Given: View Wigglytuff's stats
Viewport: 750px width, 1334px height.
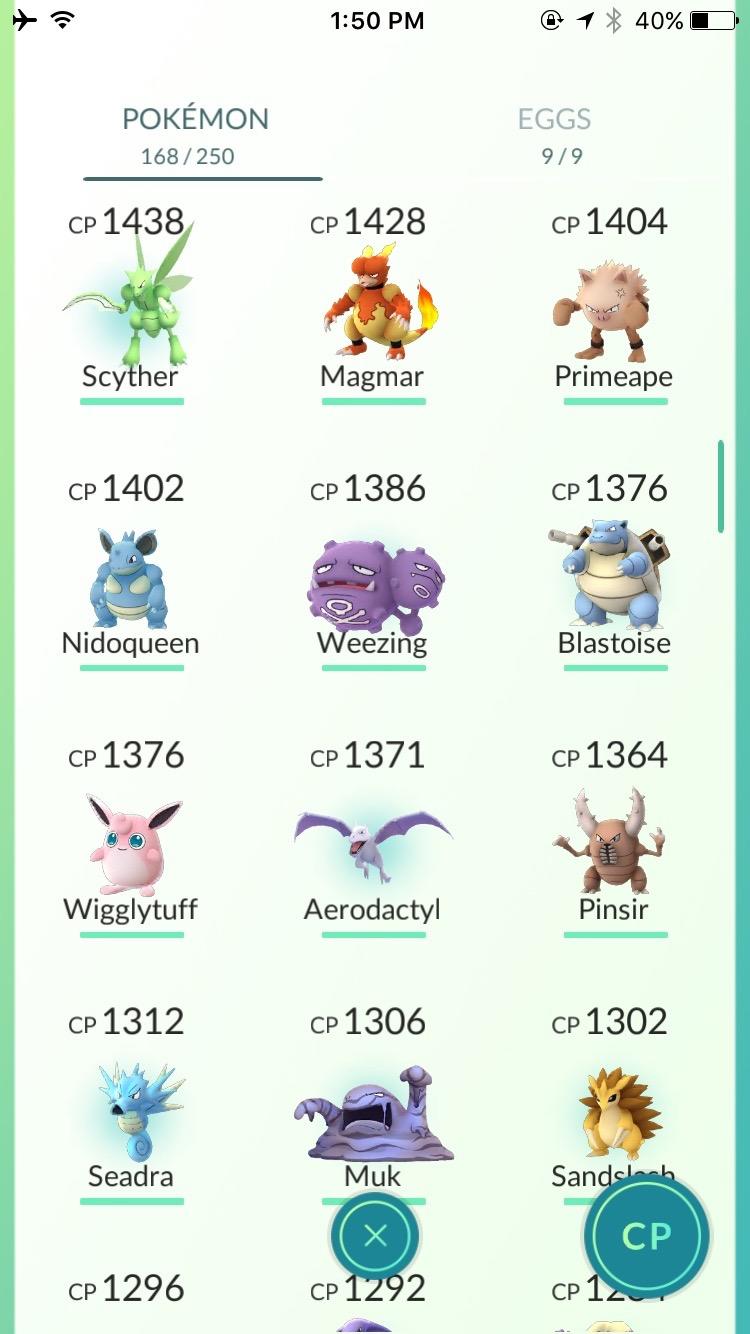Looking at the screenshot, I should pos(131,838).
